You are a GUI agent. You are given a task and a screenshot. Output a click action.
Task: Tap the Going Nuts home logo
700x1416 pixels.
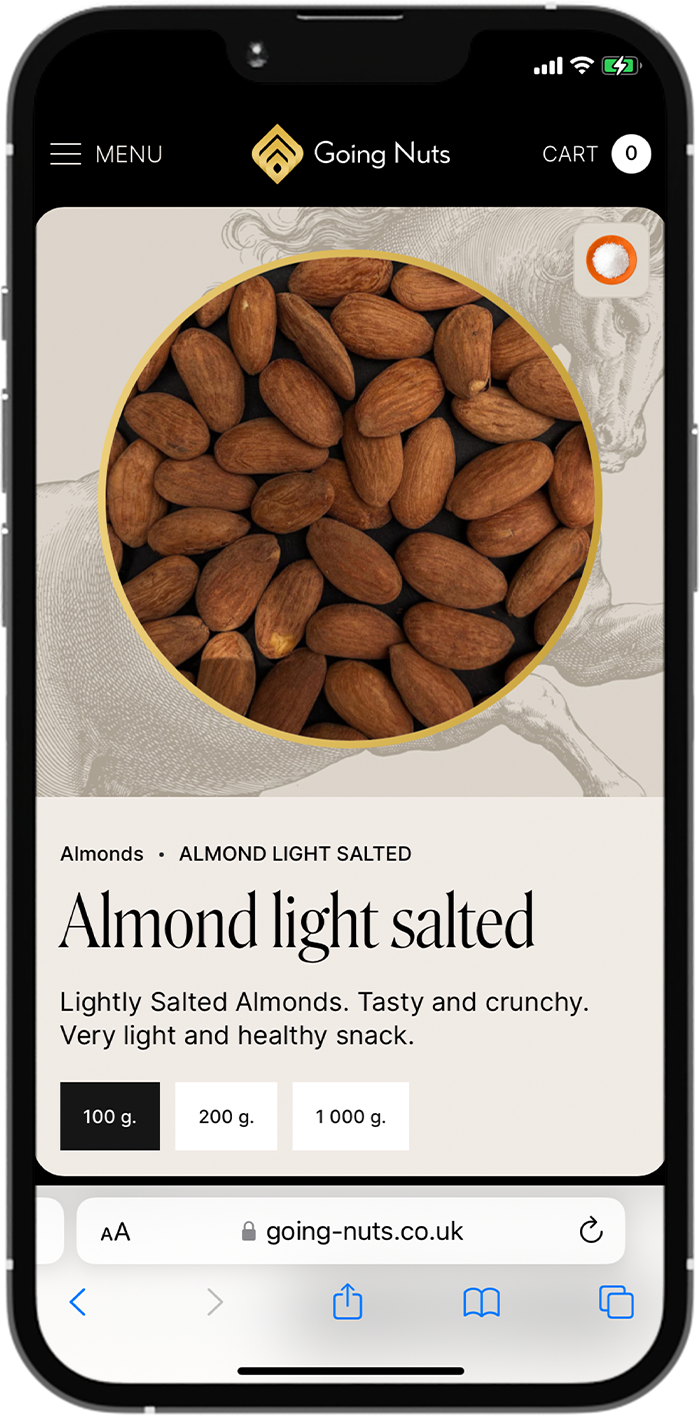[351, 154]
